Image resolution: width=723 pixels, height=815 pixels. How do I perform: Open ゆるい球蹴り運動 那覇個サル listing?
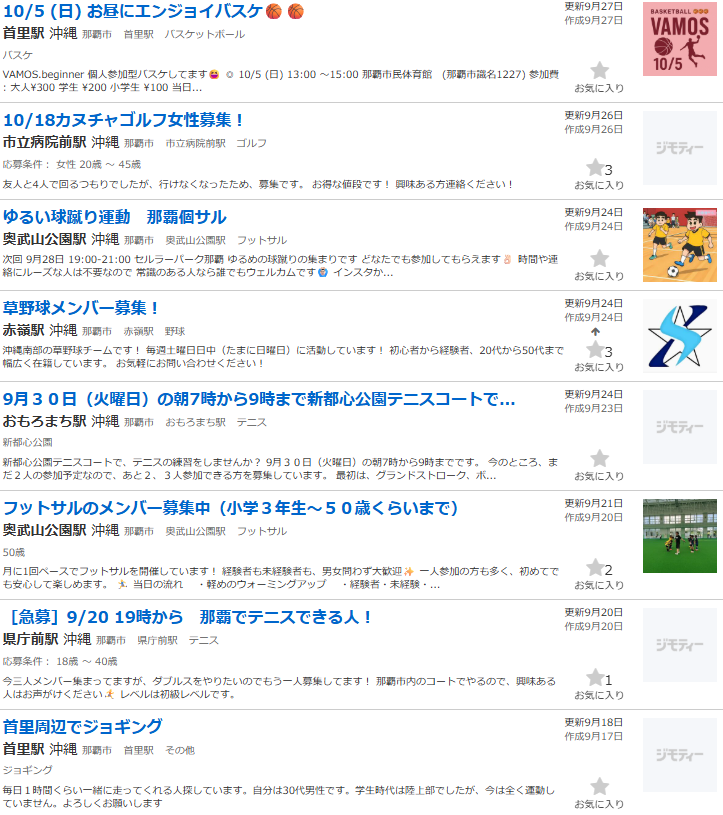115,217
